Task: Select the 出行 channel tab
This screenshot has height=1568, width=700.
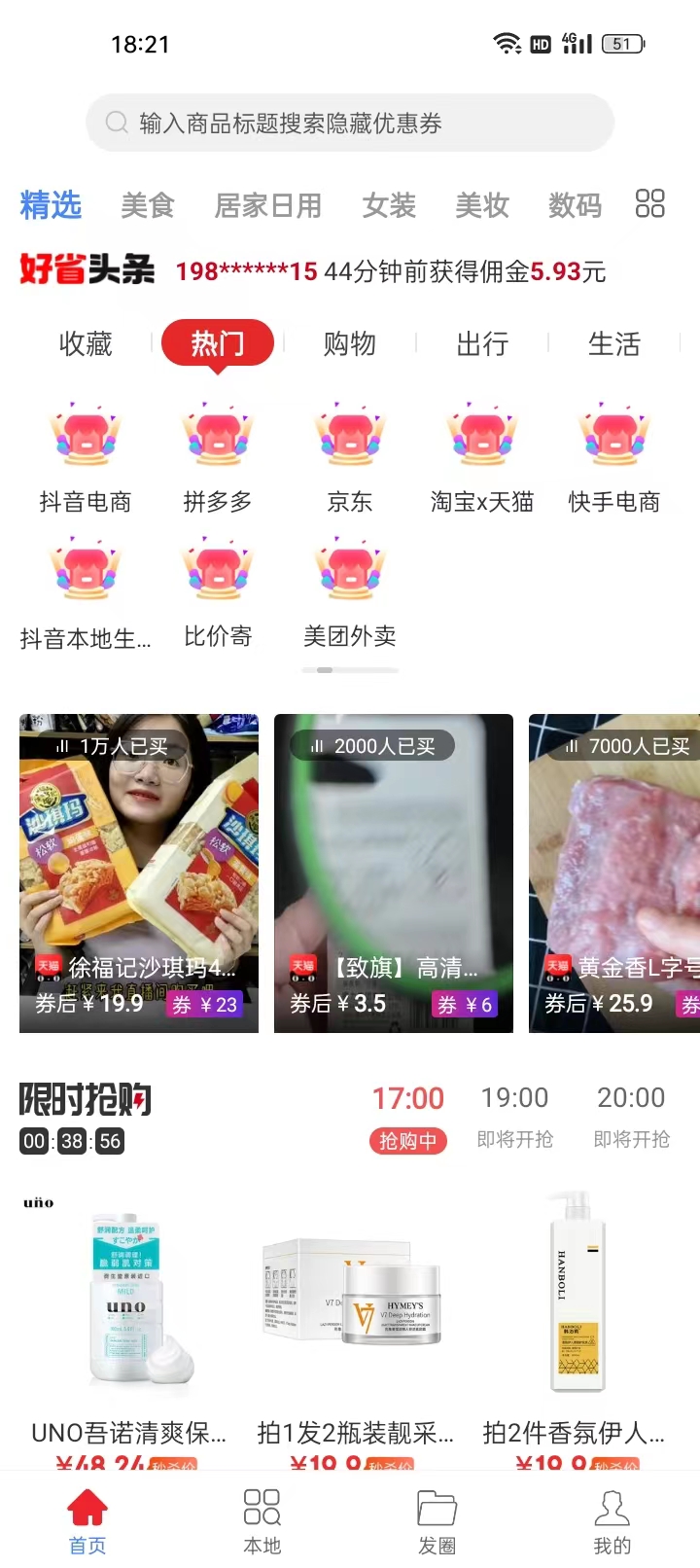Action: tap(481, 343)
